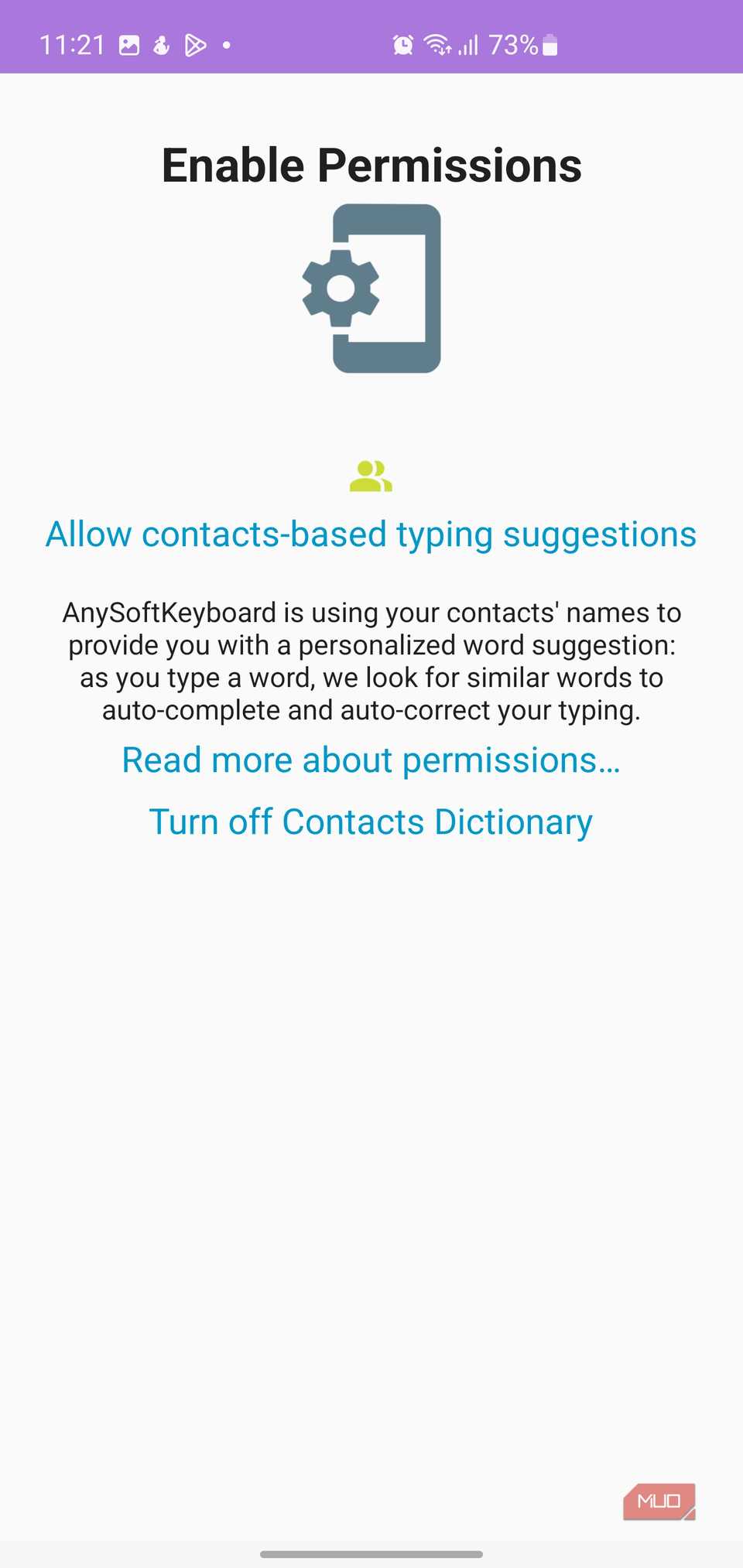Allow contacts-based typing suggestions

pos(371,535)
